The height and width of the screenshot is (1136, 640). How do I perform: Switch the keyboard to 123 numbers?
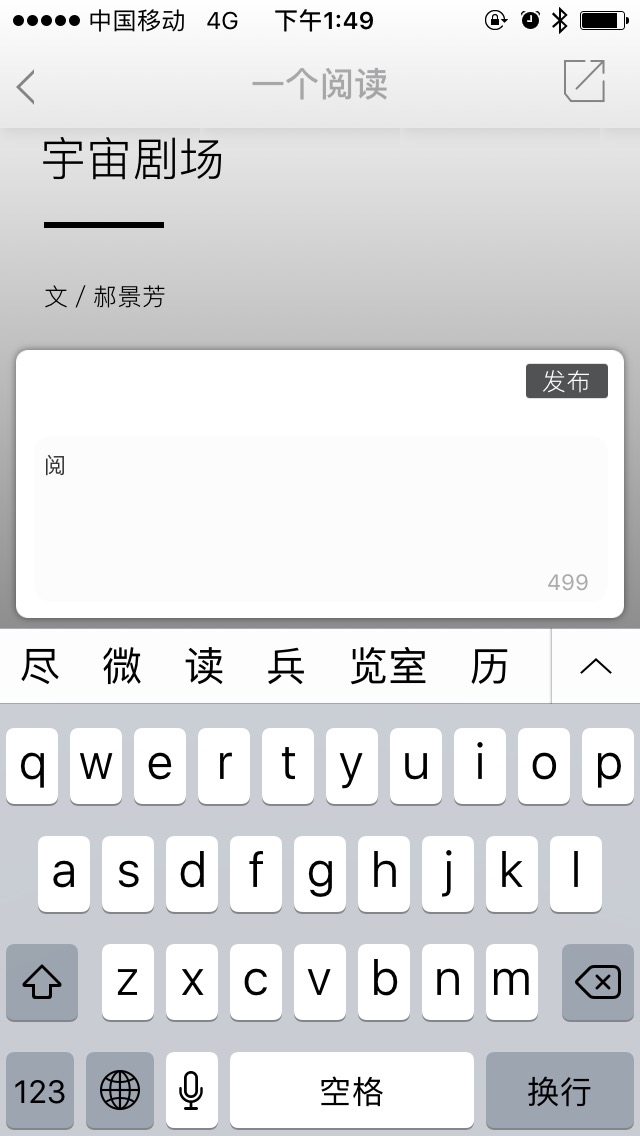click(x=40, y=1091)
